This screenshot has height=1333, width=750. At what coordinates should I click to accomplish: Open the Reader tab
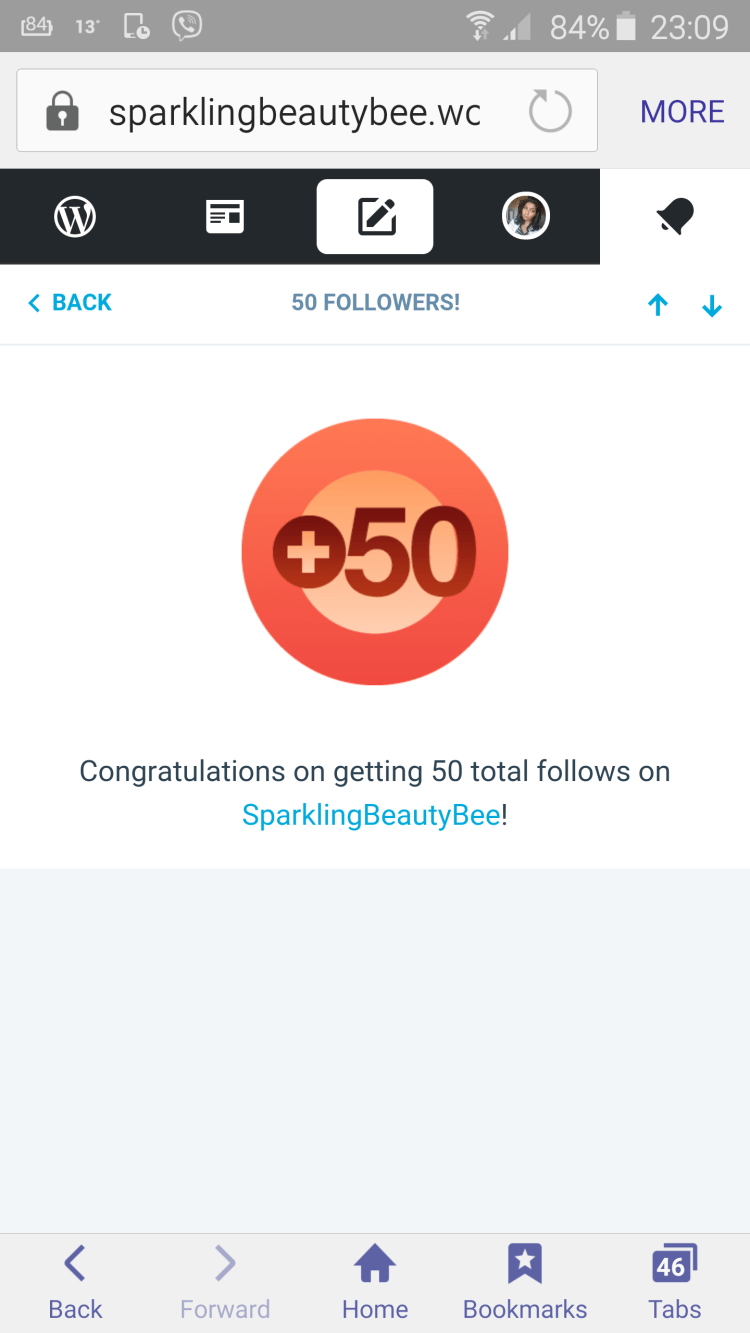point(225,216)
